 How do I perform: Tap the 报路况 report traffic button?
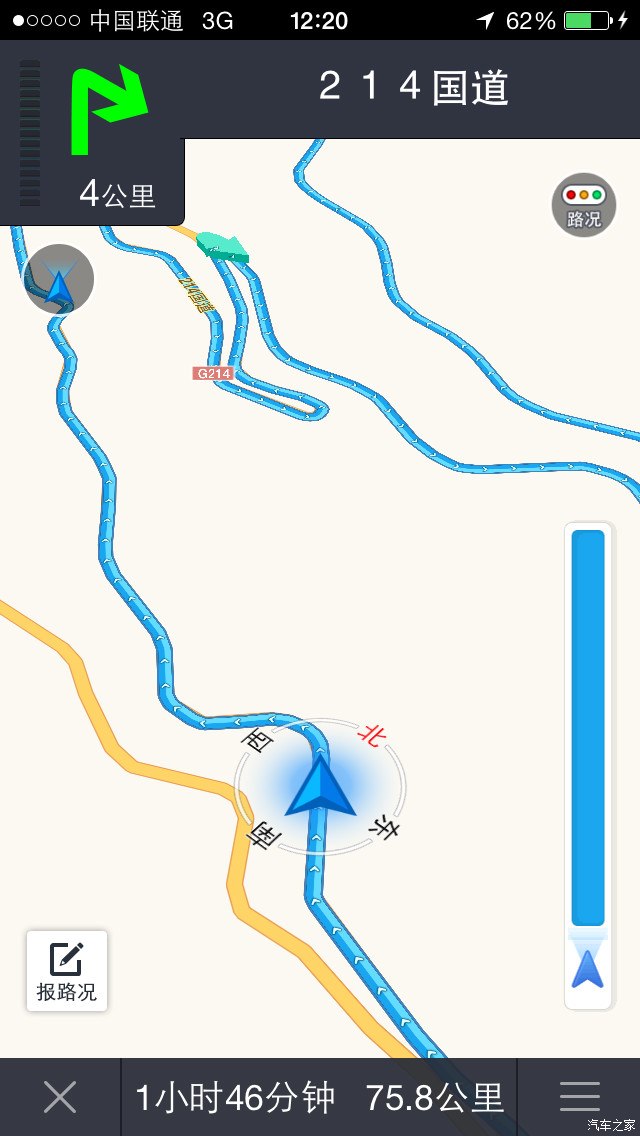(x=67, y=970)
